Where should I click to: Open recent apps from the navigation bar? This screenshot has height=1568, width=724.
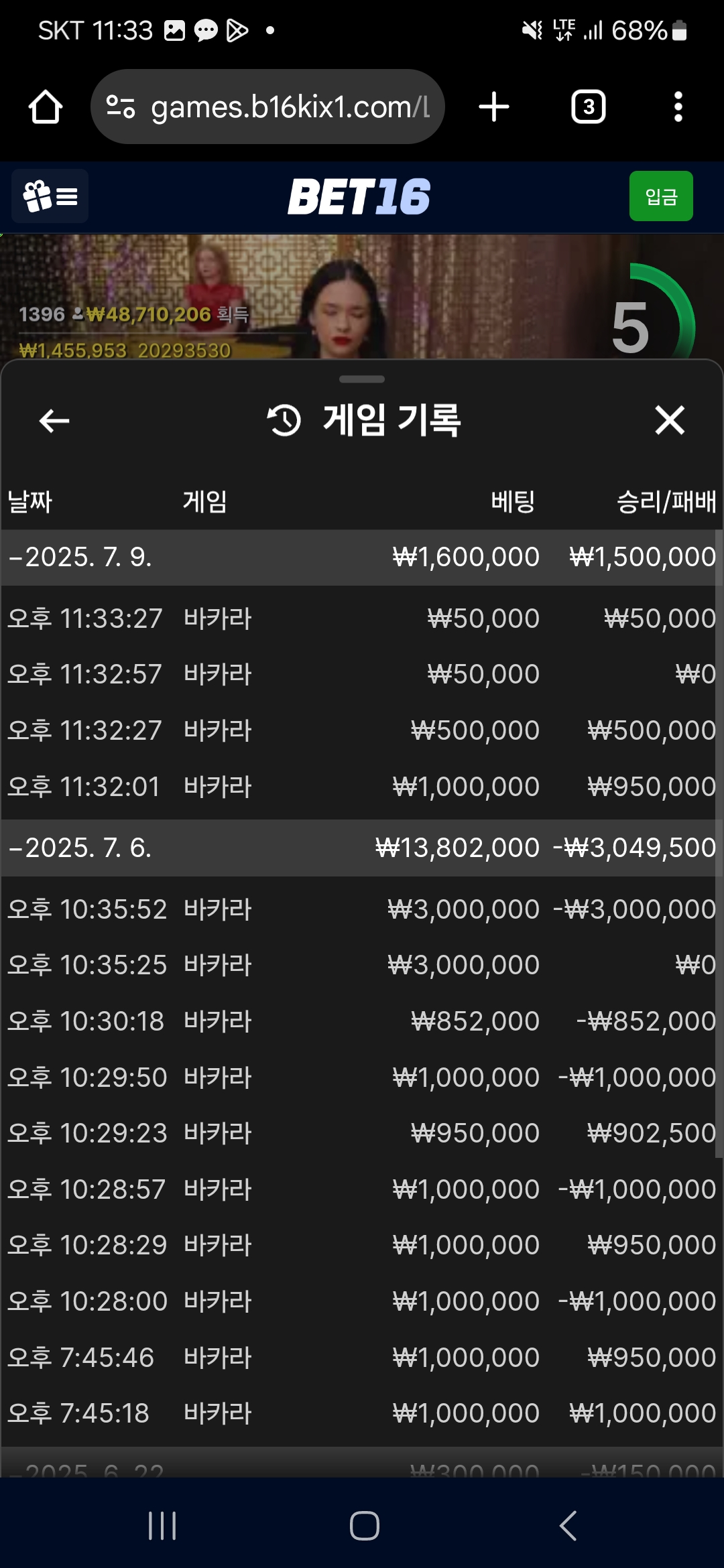162,1526
